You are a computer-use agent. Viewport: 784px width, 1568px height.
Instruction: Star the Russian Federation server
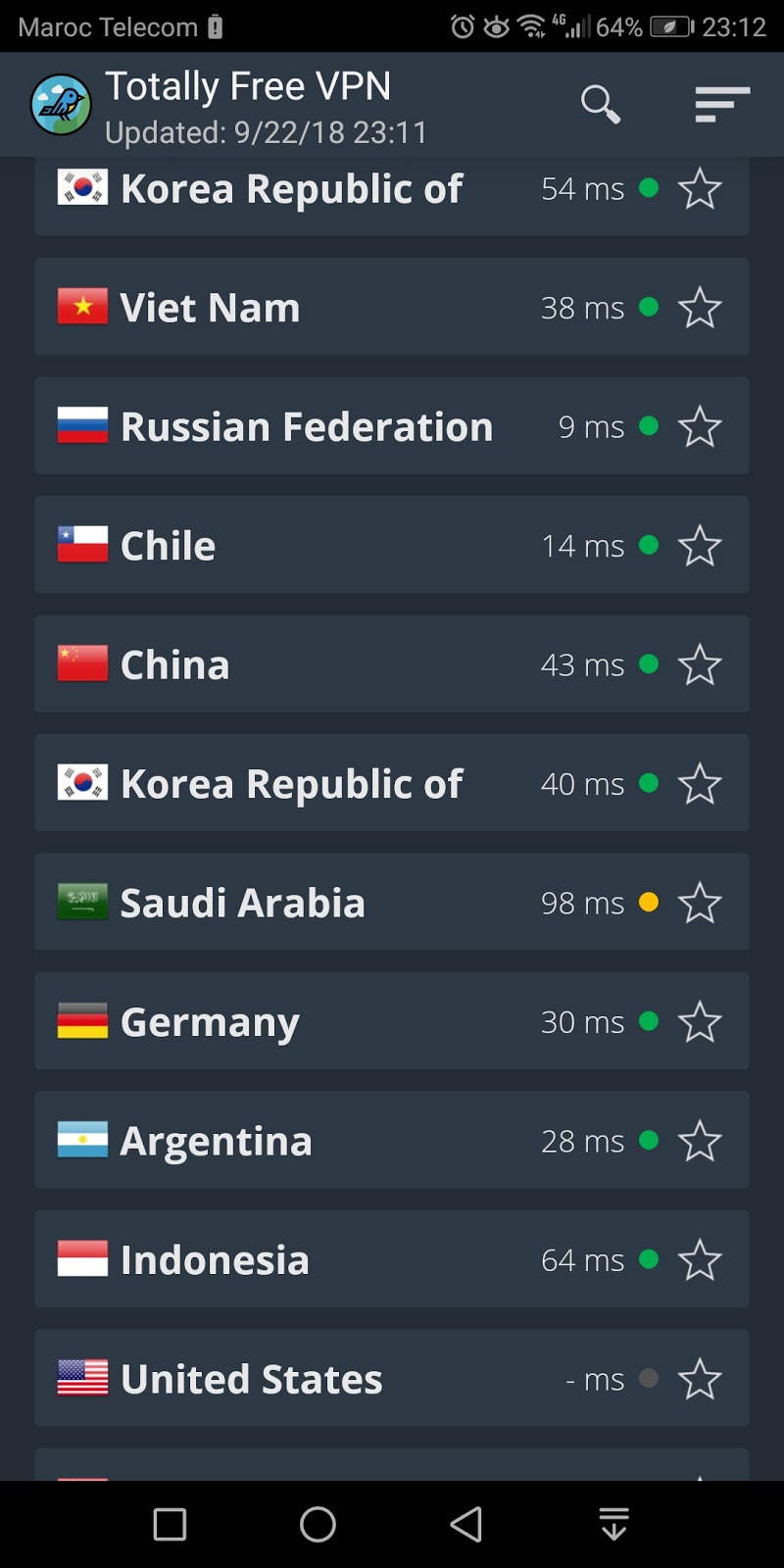pos(700,427)
